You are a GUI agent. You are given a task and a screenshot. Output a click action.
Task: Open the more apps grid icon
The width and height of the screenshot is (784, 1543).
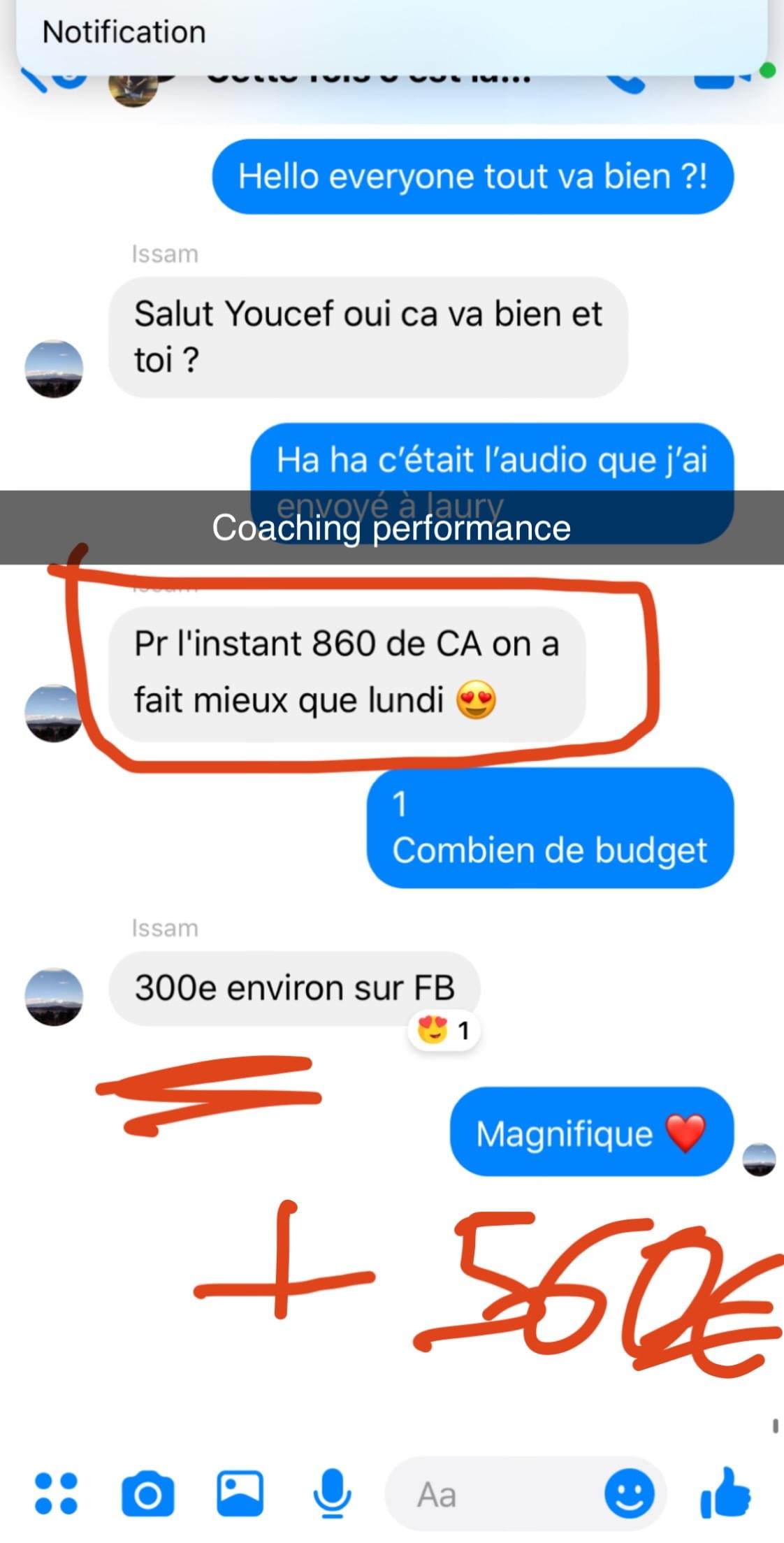pos(56,1493)
